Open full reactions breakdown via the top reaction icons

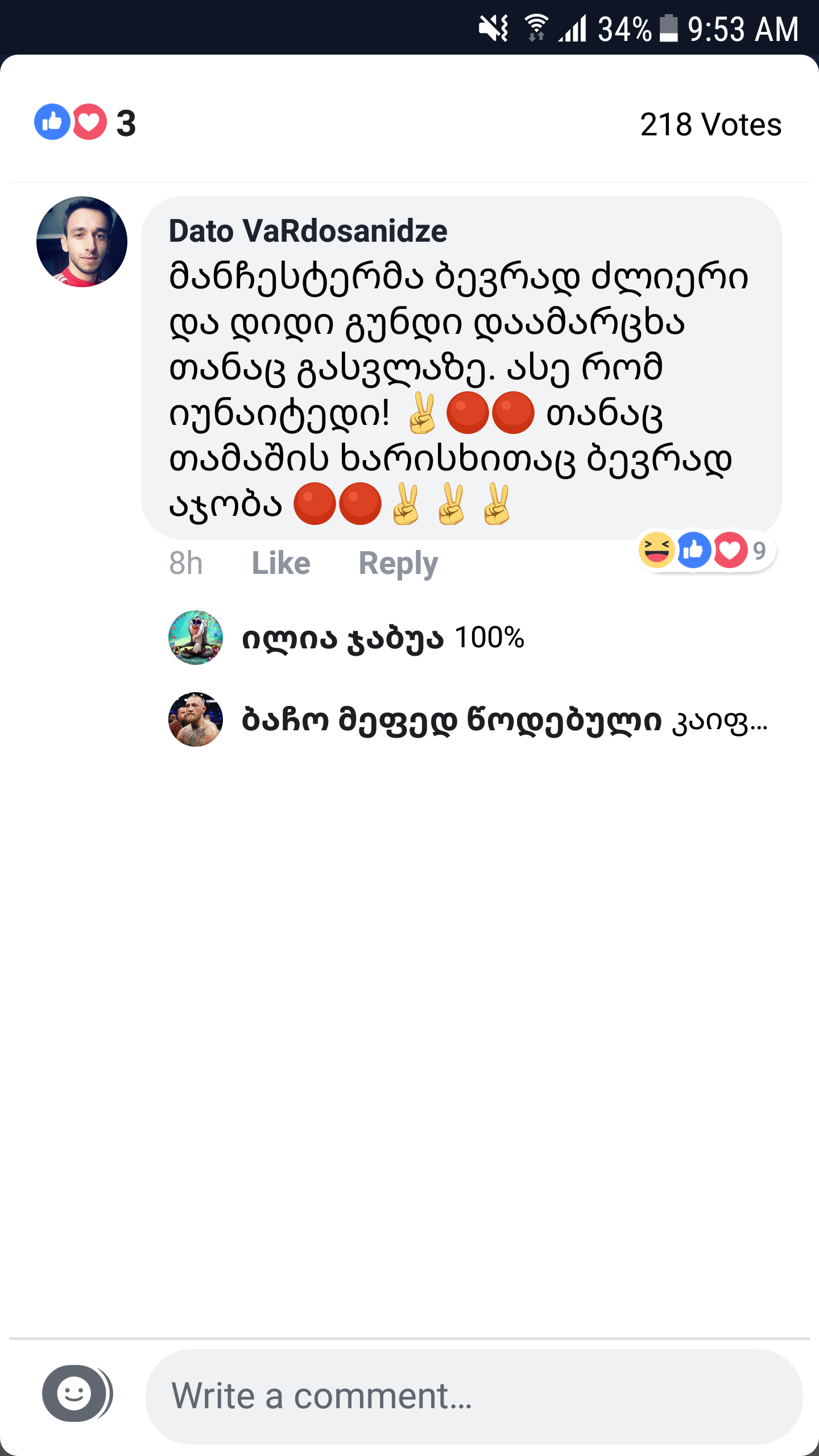click(71, 121)
